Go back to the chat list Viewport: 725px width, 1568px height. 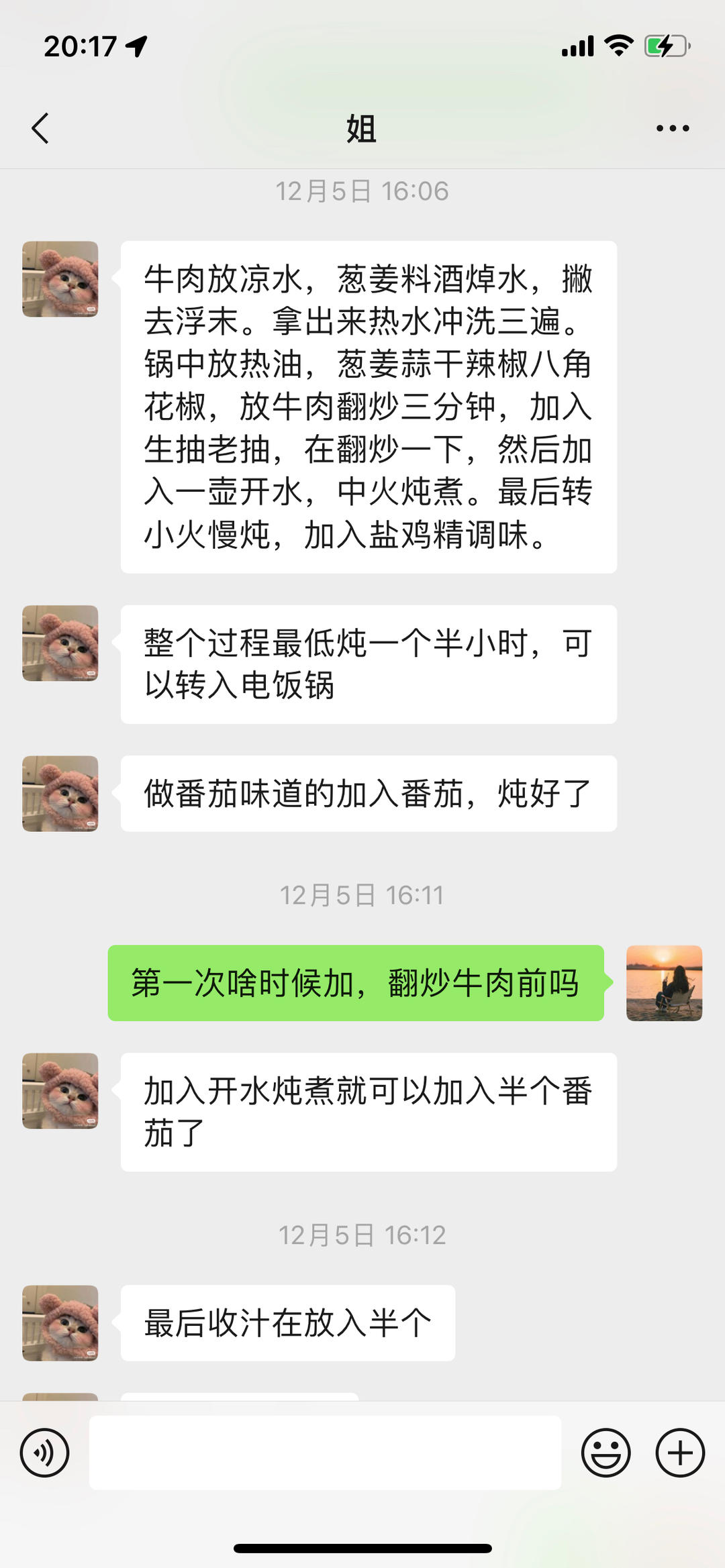coord(40,128)
